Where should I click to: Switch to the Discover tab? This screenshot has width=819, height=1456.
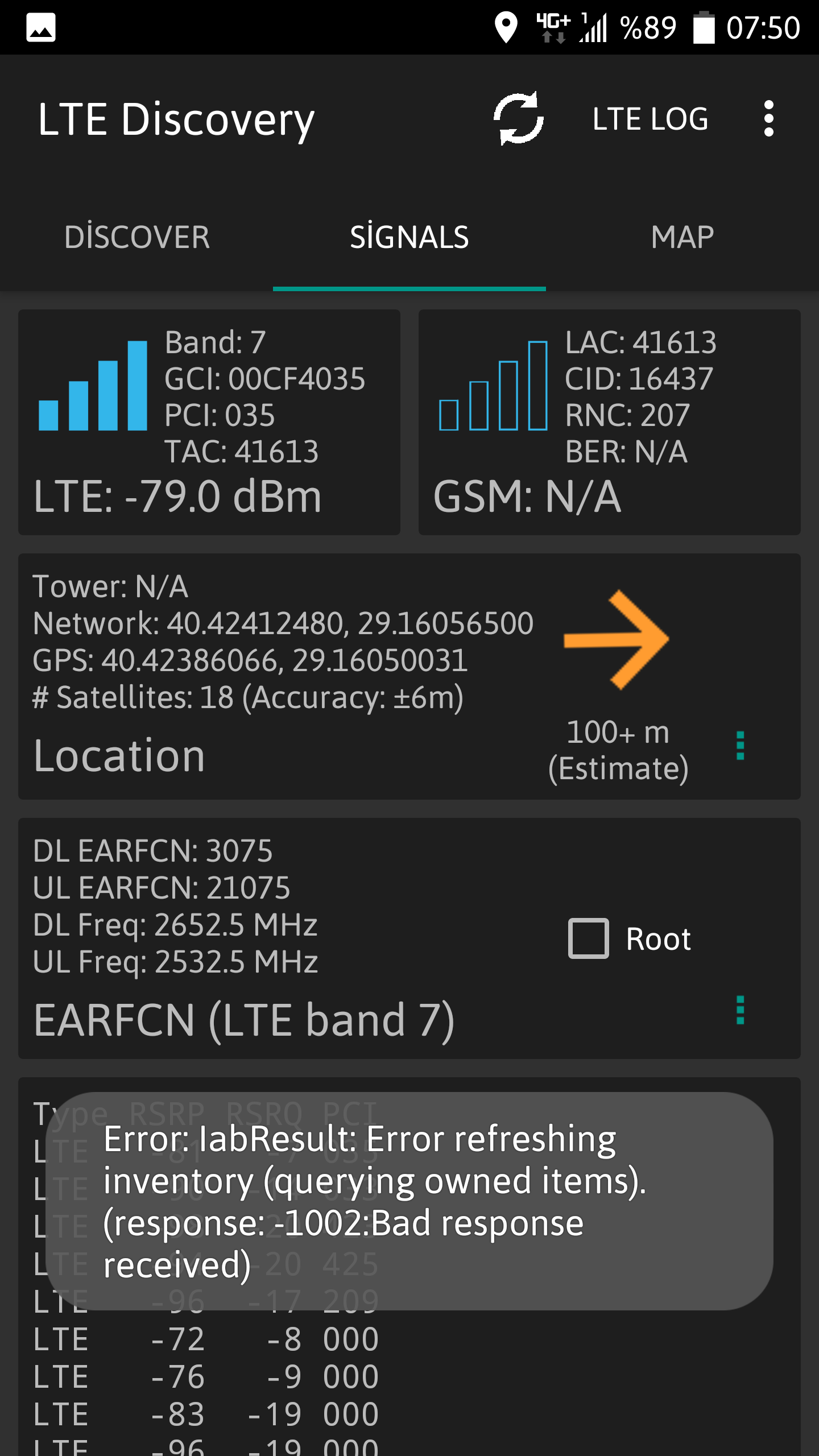136,237
